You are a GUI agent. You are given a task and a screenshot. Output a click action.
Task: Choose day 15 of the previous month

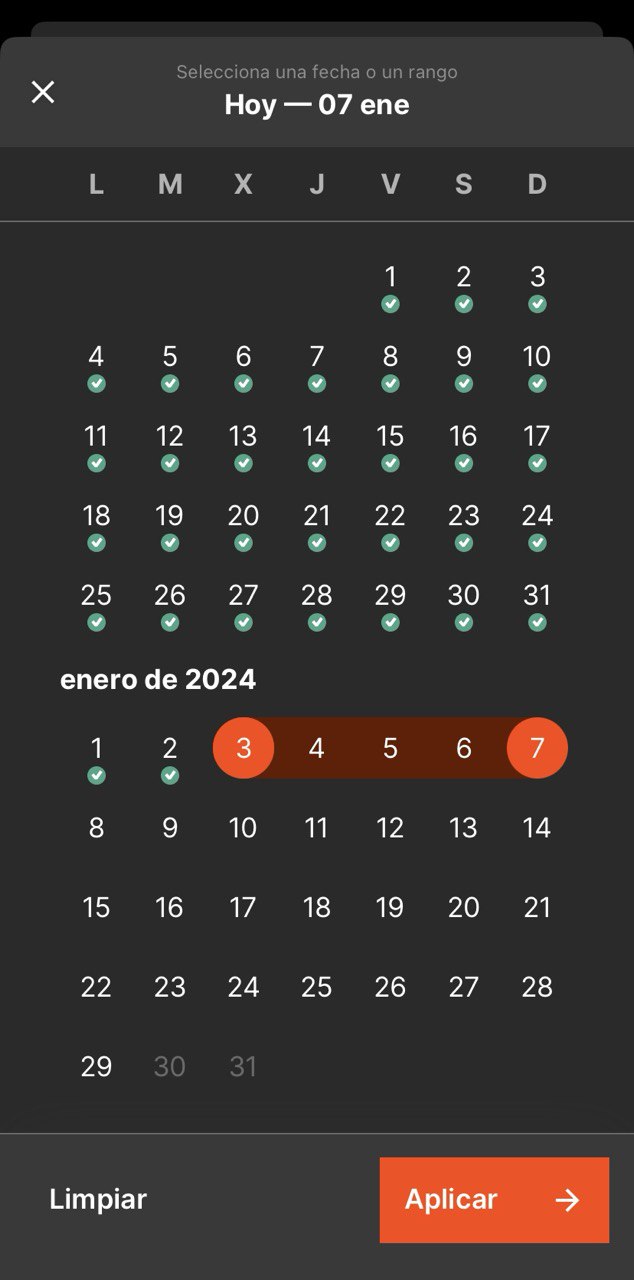390,446
